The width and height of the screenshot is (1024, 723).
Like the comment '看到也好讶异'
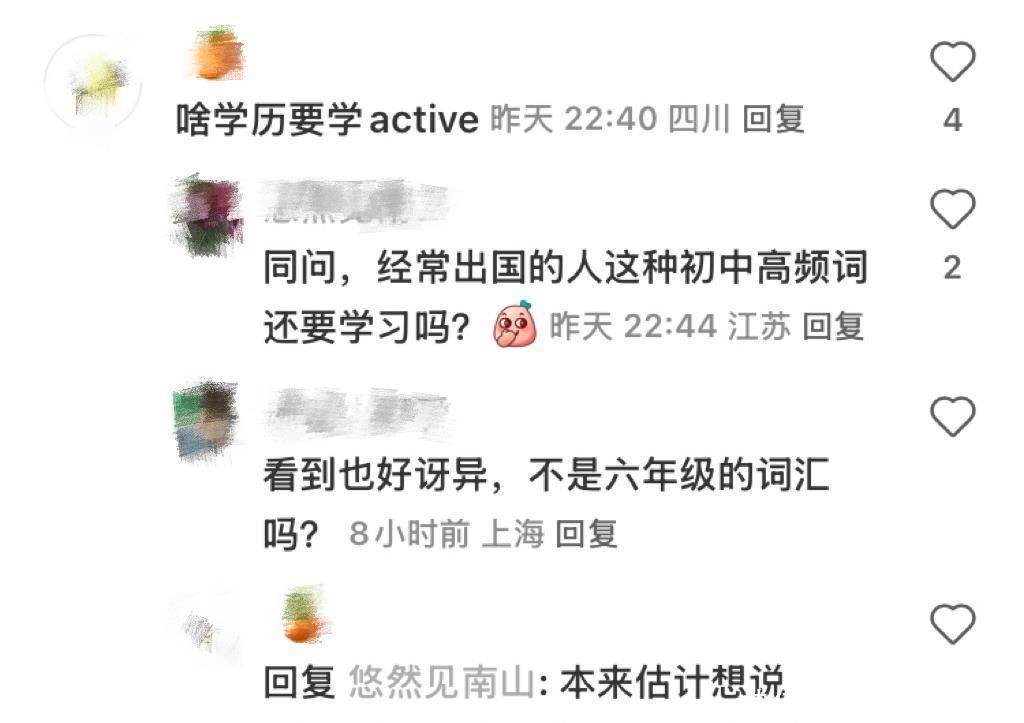[x=952, y=416]
